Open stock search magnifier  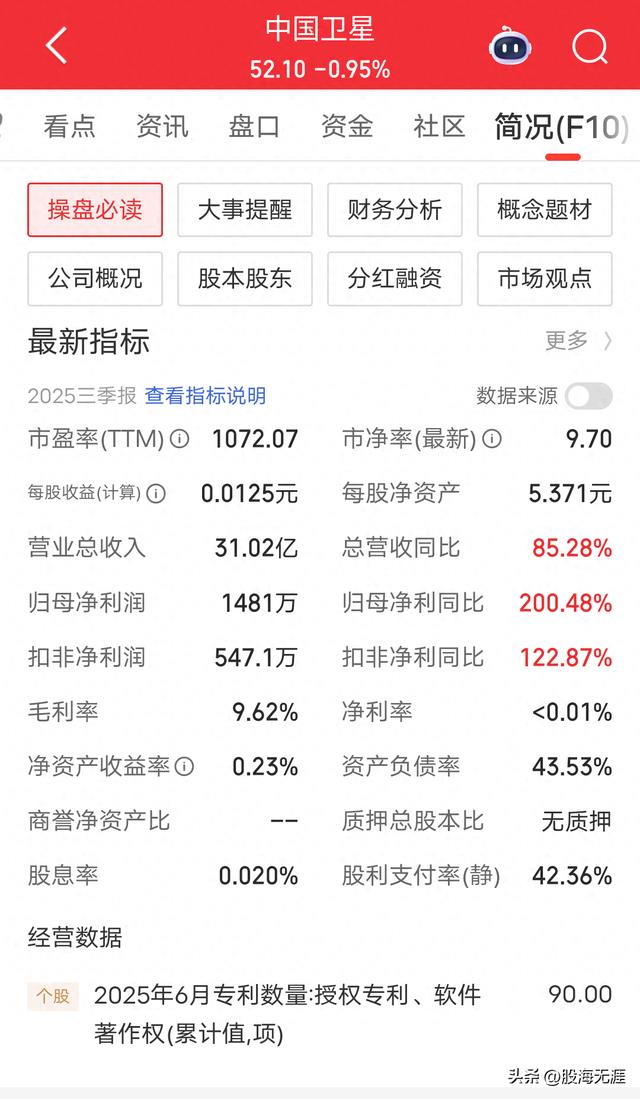point(589,46)
